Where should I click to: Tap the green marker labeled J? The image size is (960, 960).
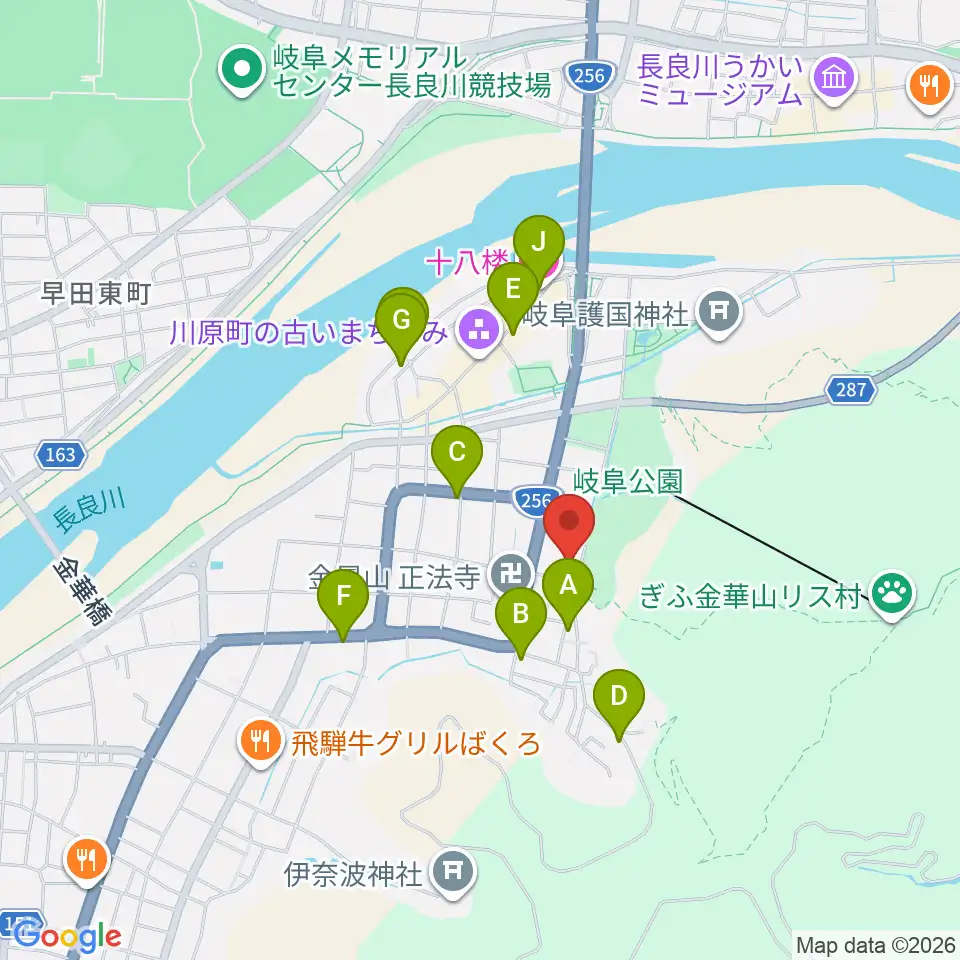[539, 244]
